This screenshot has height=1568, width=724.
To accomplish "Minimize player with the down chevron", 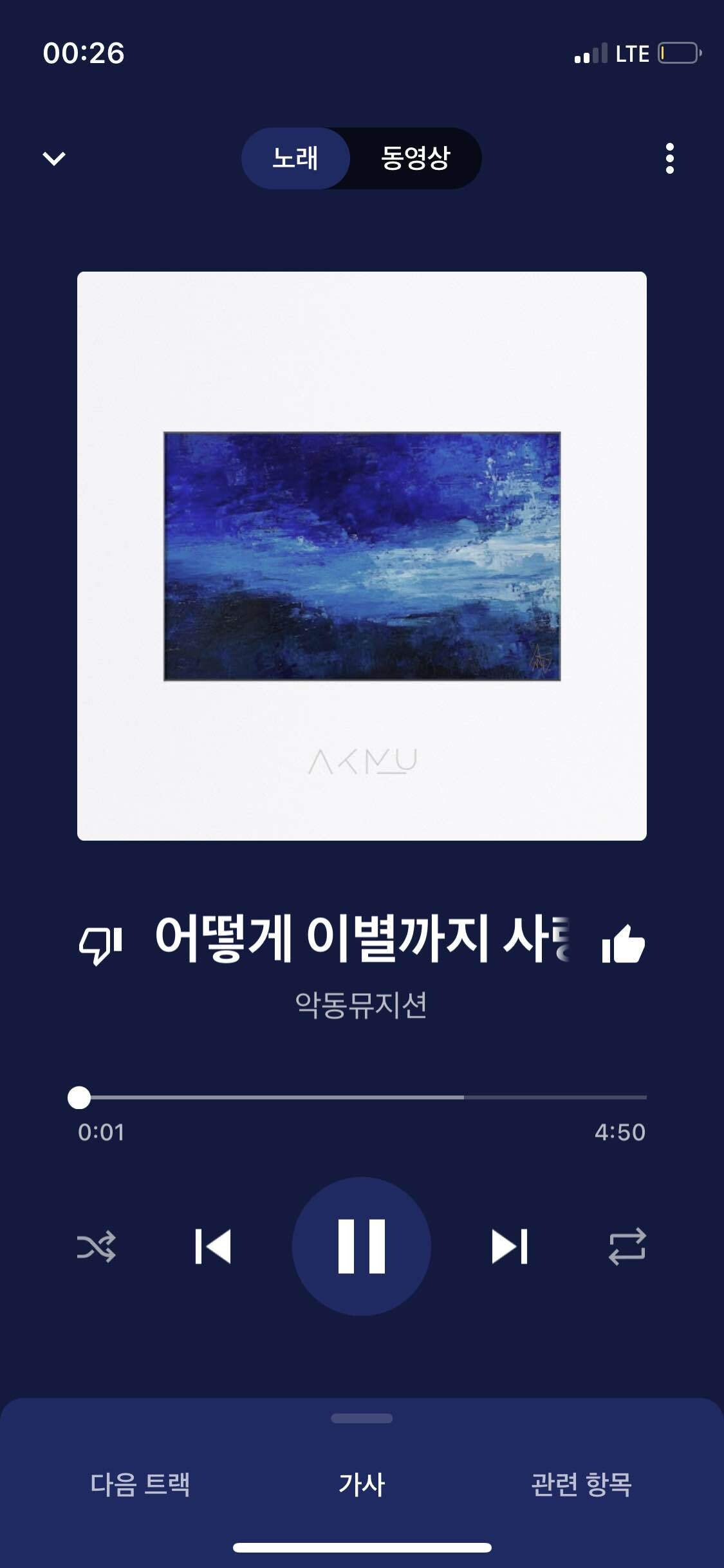I will point(54,158).
